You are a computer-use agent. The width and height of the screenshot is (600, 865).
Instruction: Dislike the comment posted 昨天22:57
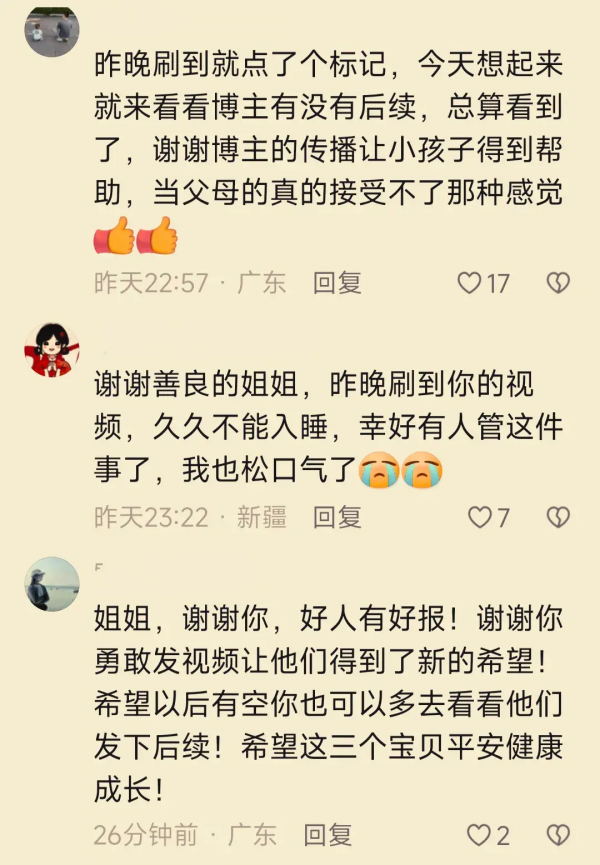[x=558, y=283]
